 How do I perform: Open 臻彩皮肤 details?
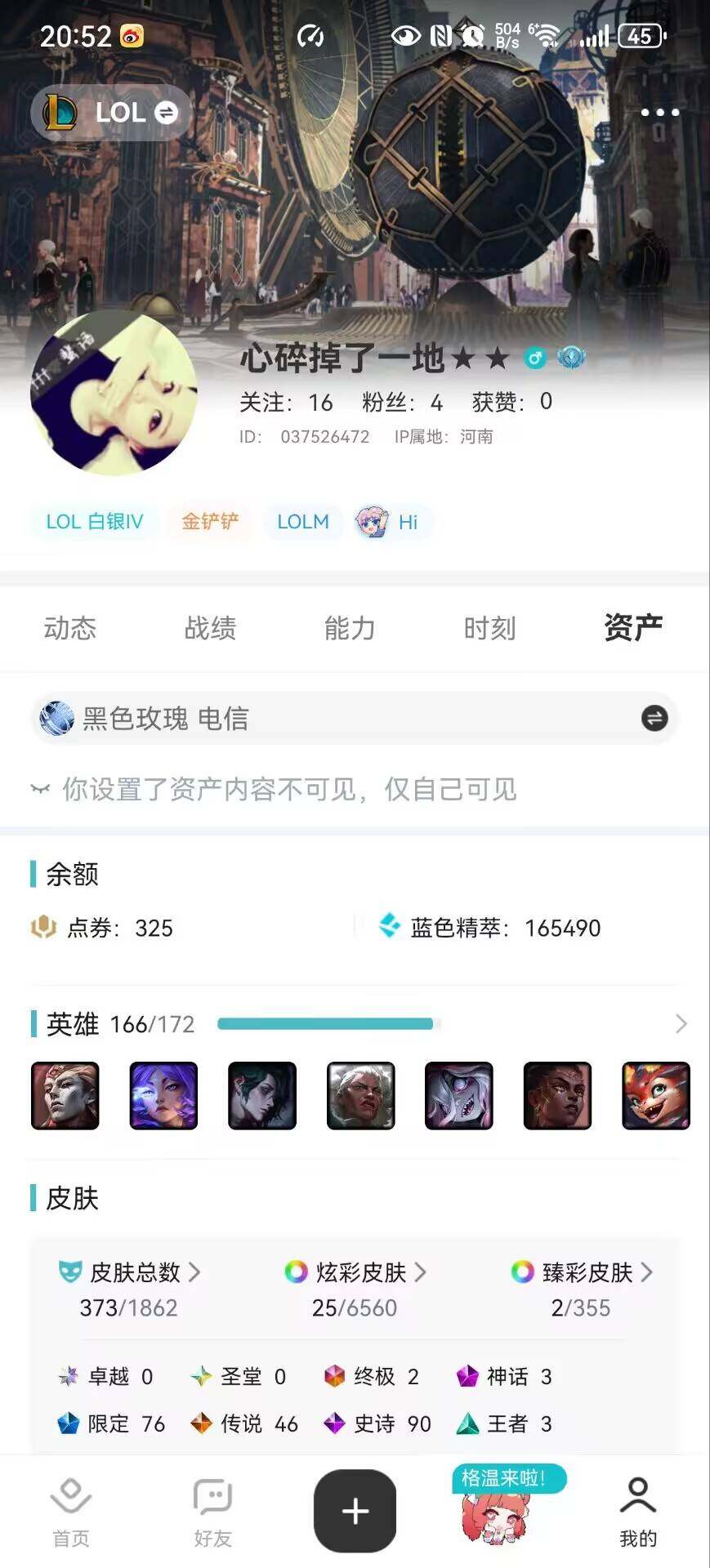click(583, 1272)
